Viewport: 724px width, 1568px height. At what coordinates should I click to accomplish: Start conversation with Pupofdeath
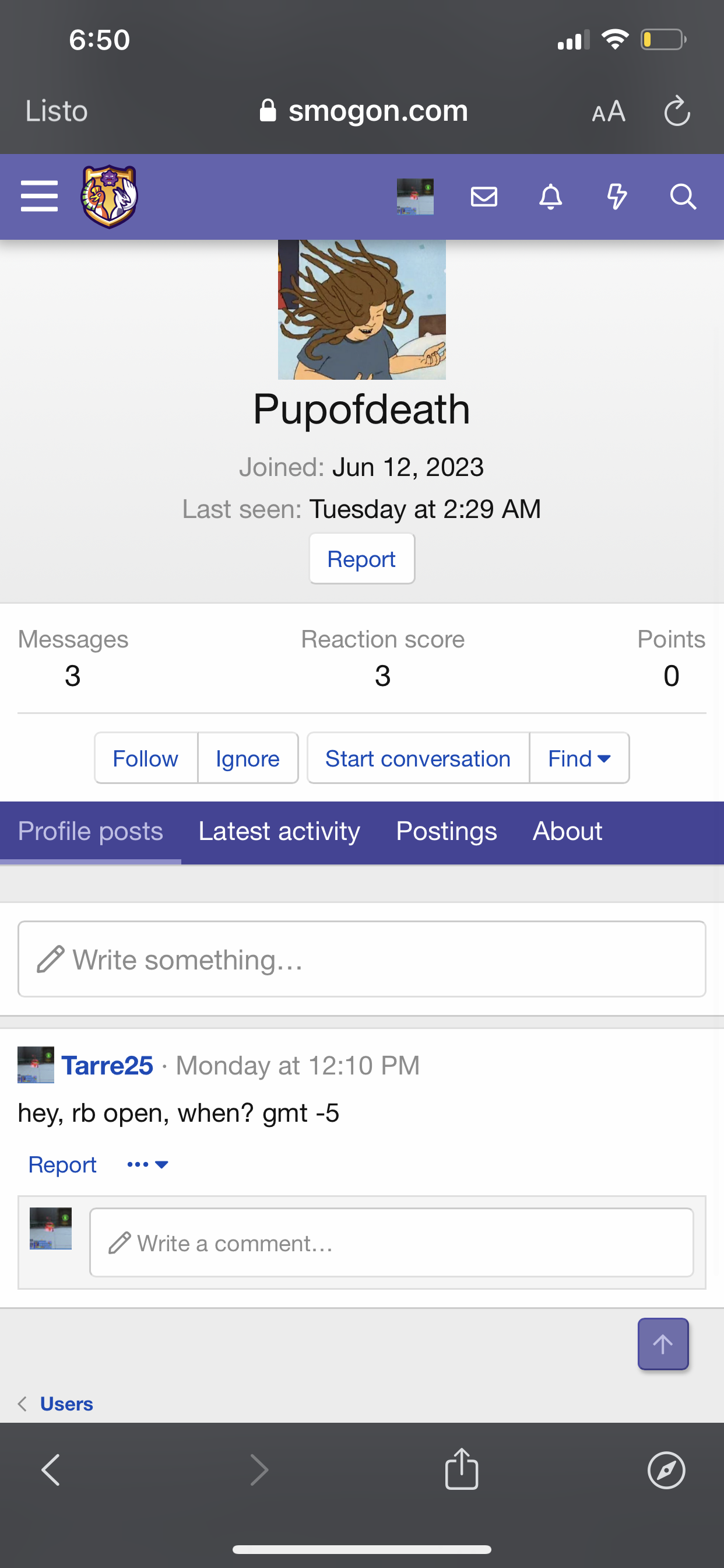[x=418, y=758]
